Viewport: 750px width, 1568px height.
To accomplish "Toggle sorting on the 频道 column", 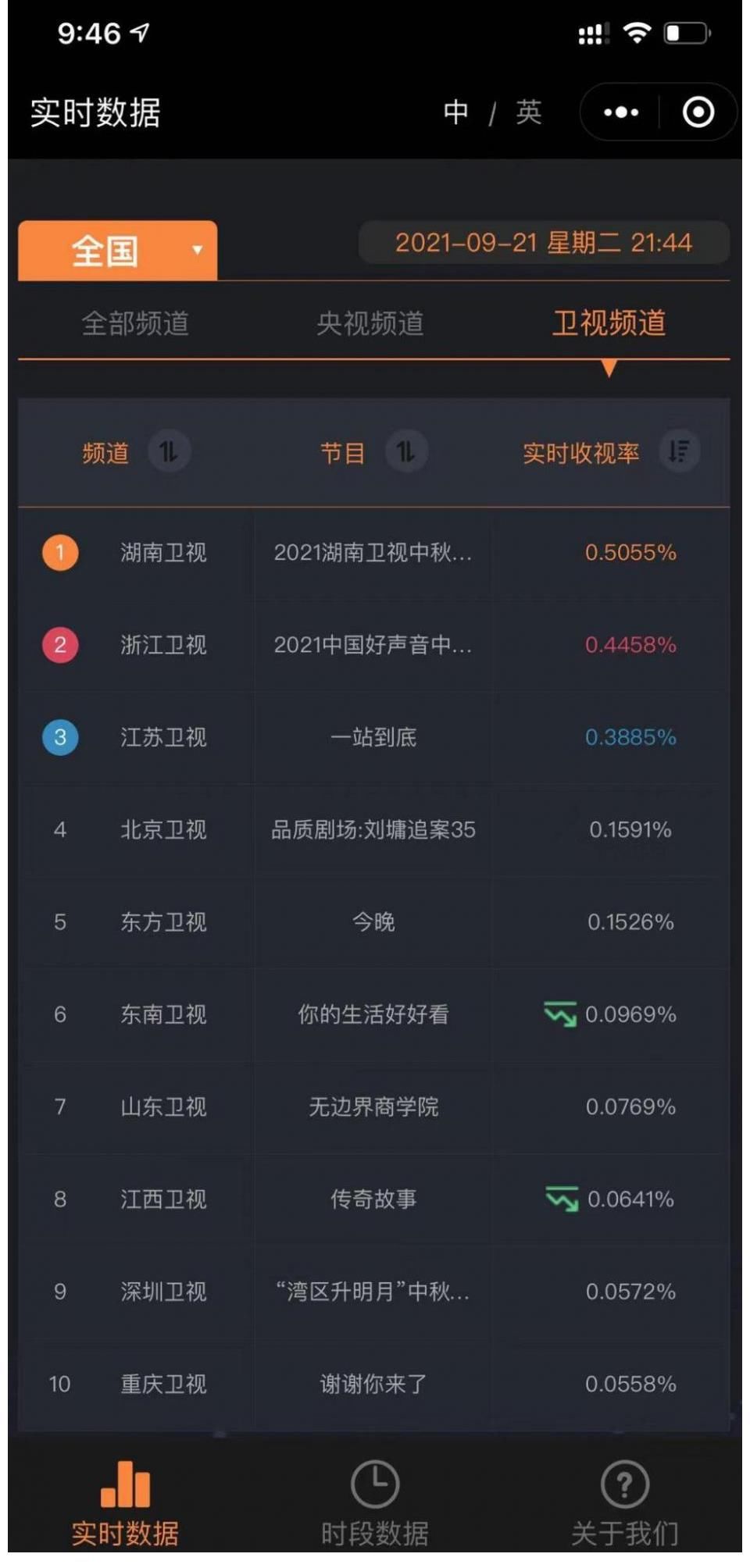I will click(x=169, y=451).
